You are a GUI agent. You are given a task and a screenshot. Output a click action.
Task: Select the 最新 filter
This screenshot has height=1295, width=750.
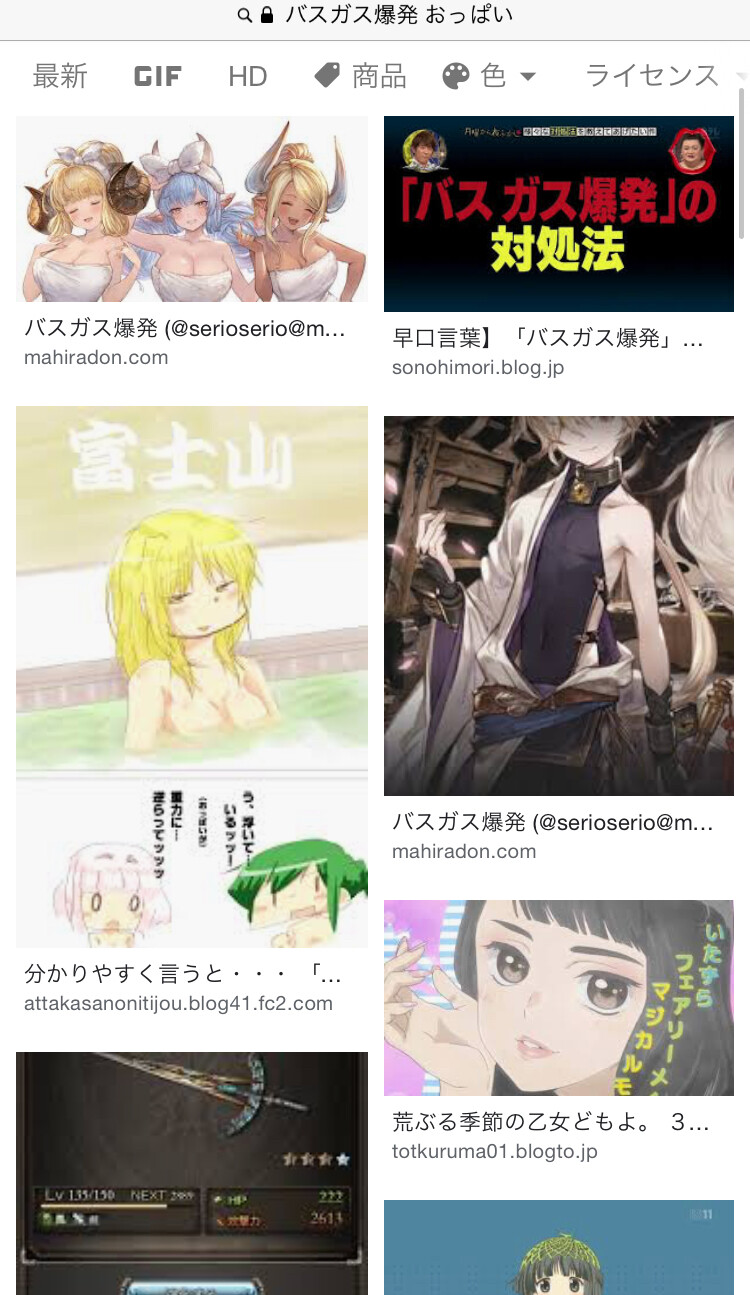pos(60,76)
